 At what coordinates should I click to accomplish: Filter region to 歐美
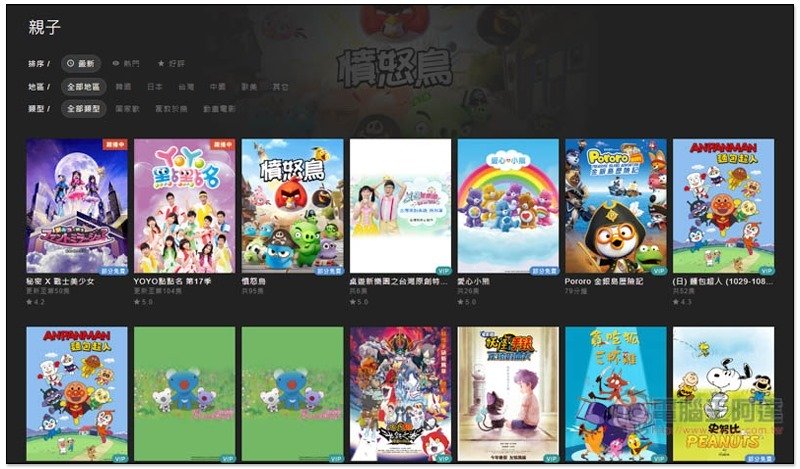pos(251,87)
